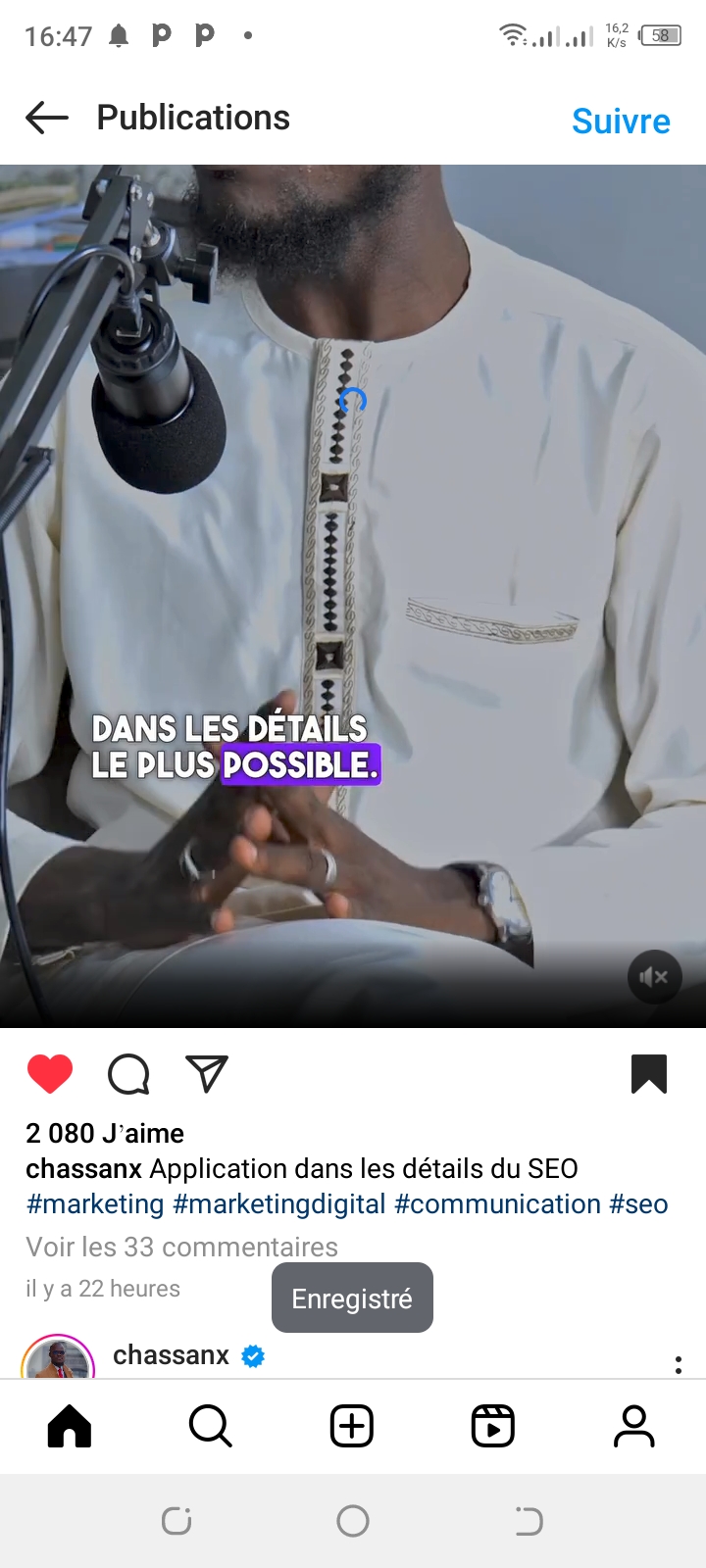Screen dimensions: 706x1568
Task: Switch to the Reels tab
Action: coord(493,1426)
